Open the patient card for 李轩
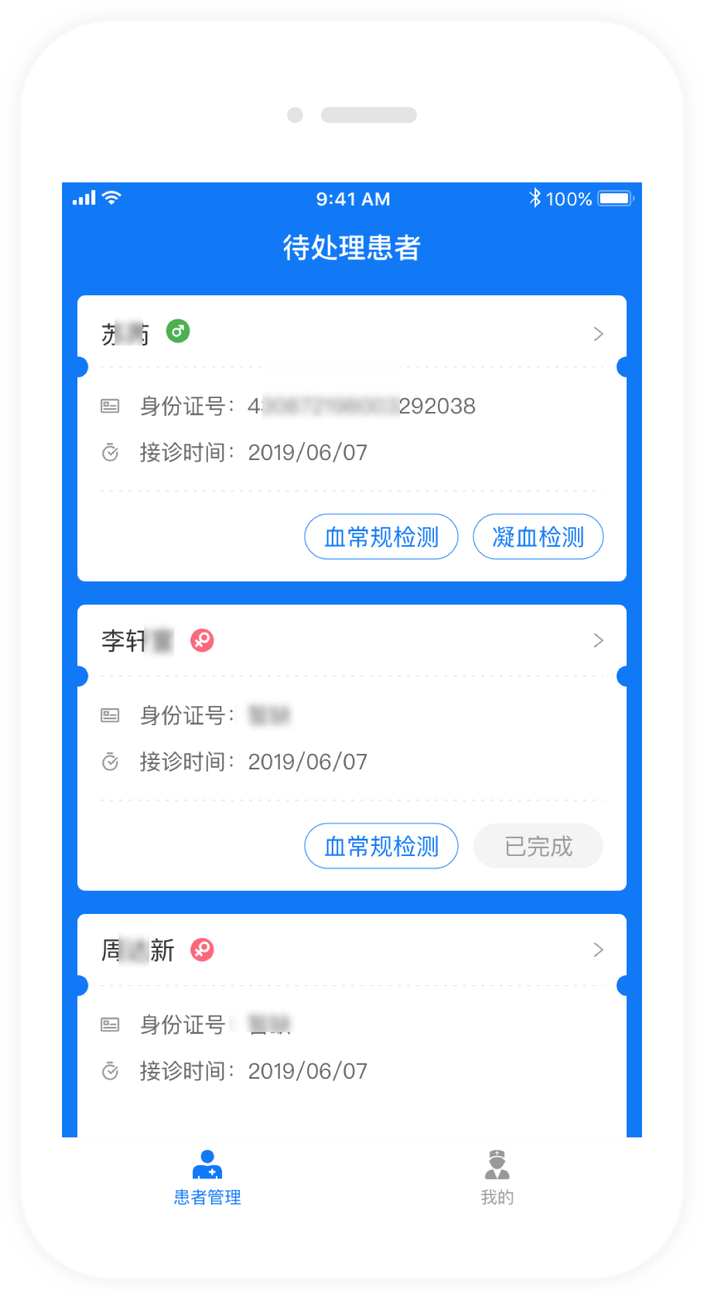 tap(598, 641)
